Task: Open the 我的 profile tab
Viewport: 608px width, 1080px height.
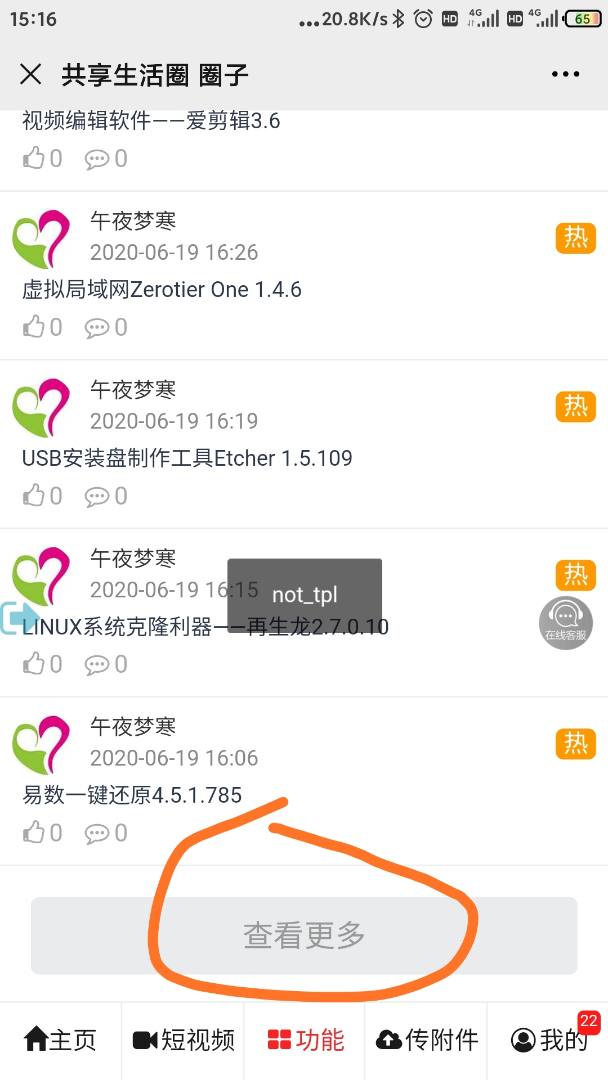Action: (549, 1040)
